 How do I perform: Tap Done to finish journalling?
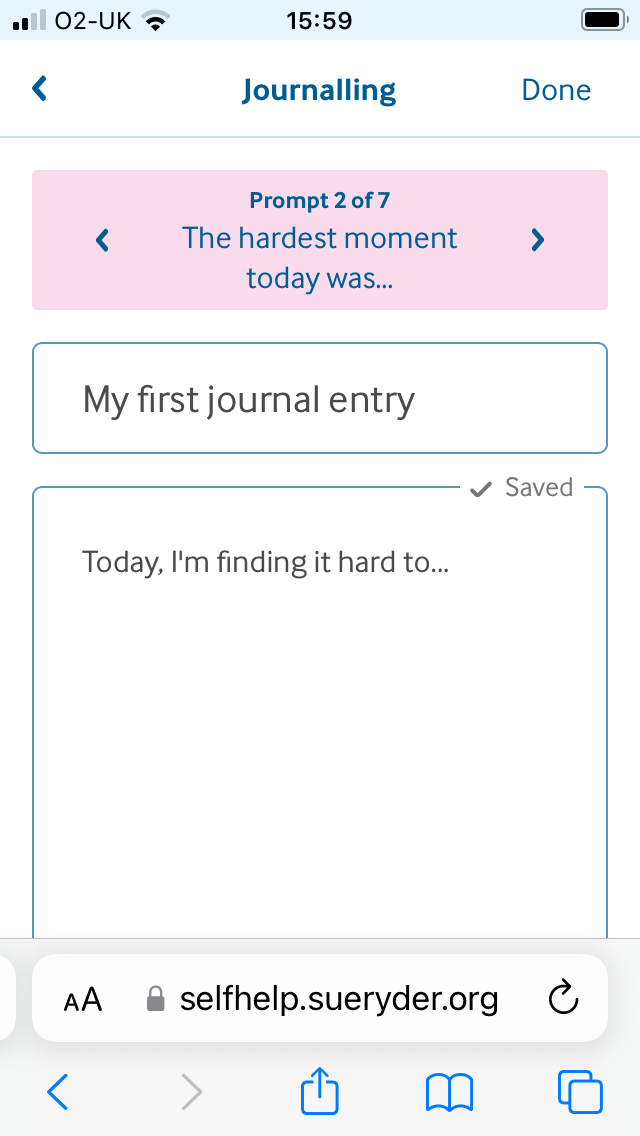pyautogui.click(x=556, y=90)
